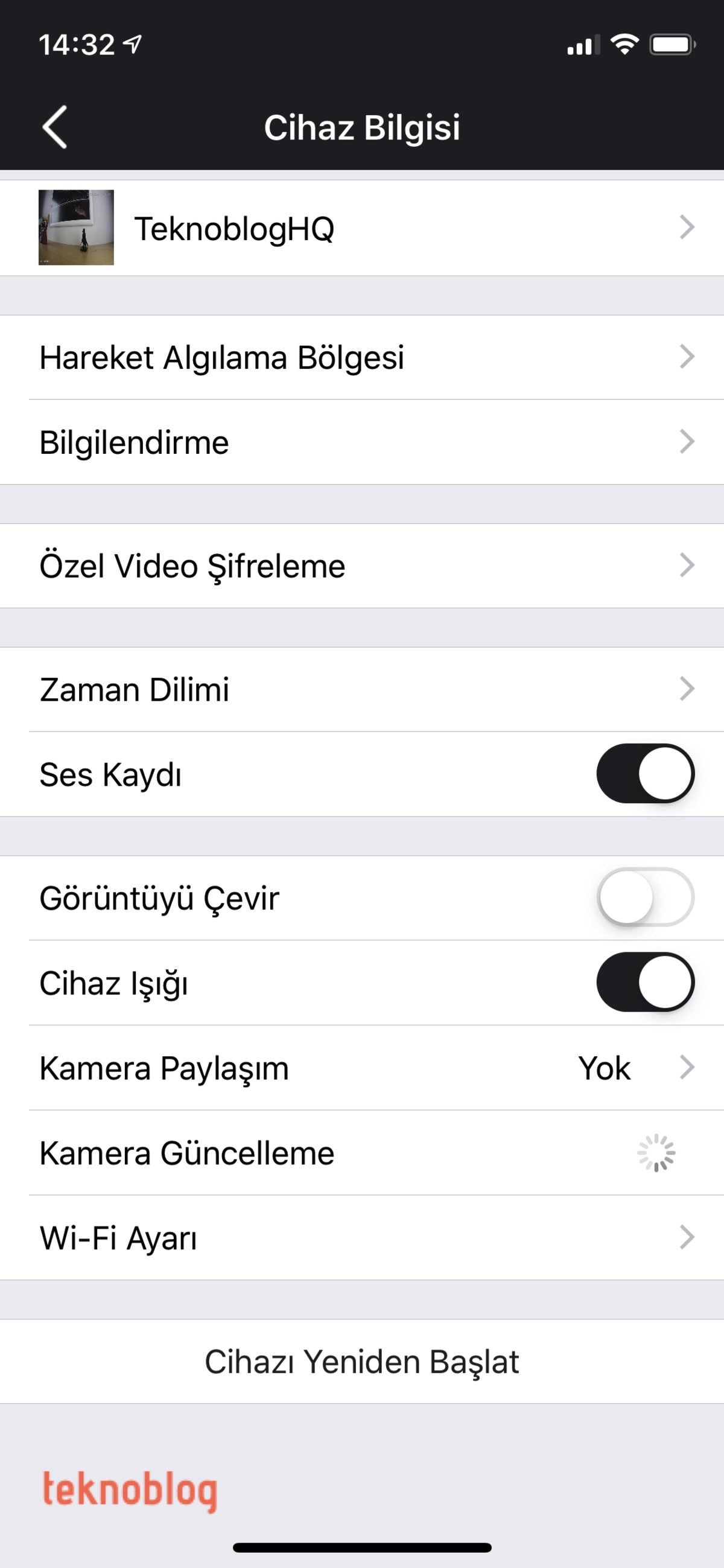Open the TeknoblogHQ device row
Screen dimensions: 724x1568
tap(361, 228)
